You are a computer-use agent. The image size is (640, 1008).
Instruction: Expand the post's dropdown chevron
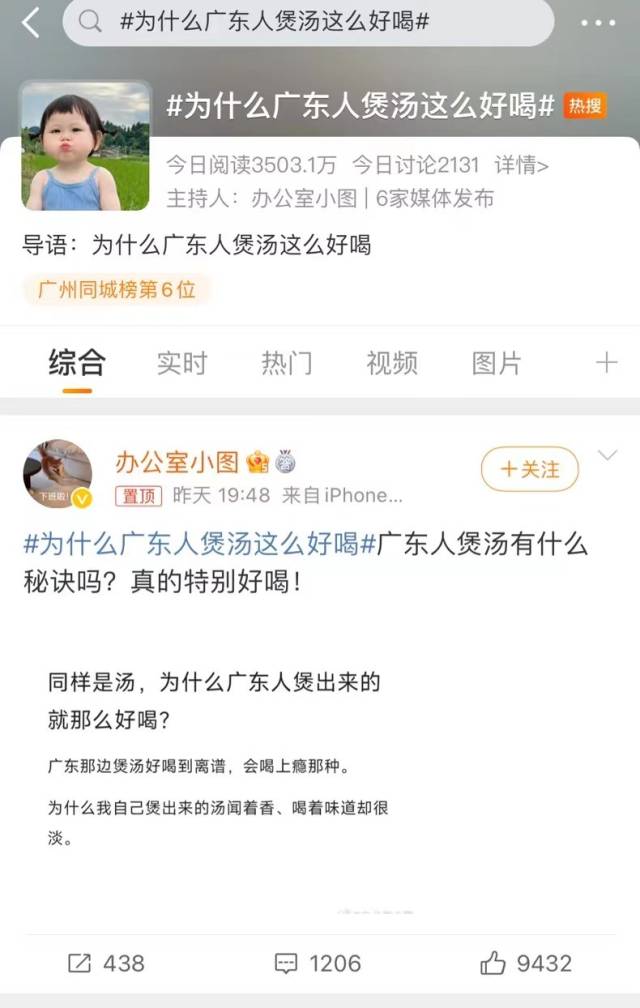607,456
